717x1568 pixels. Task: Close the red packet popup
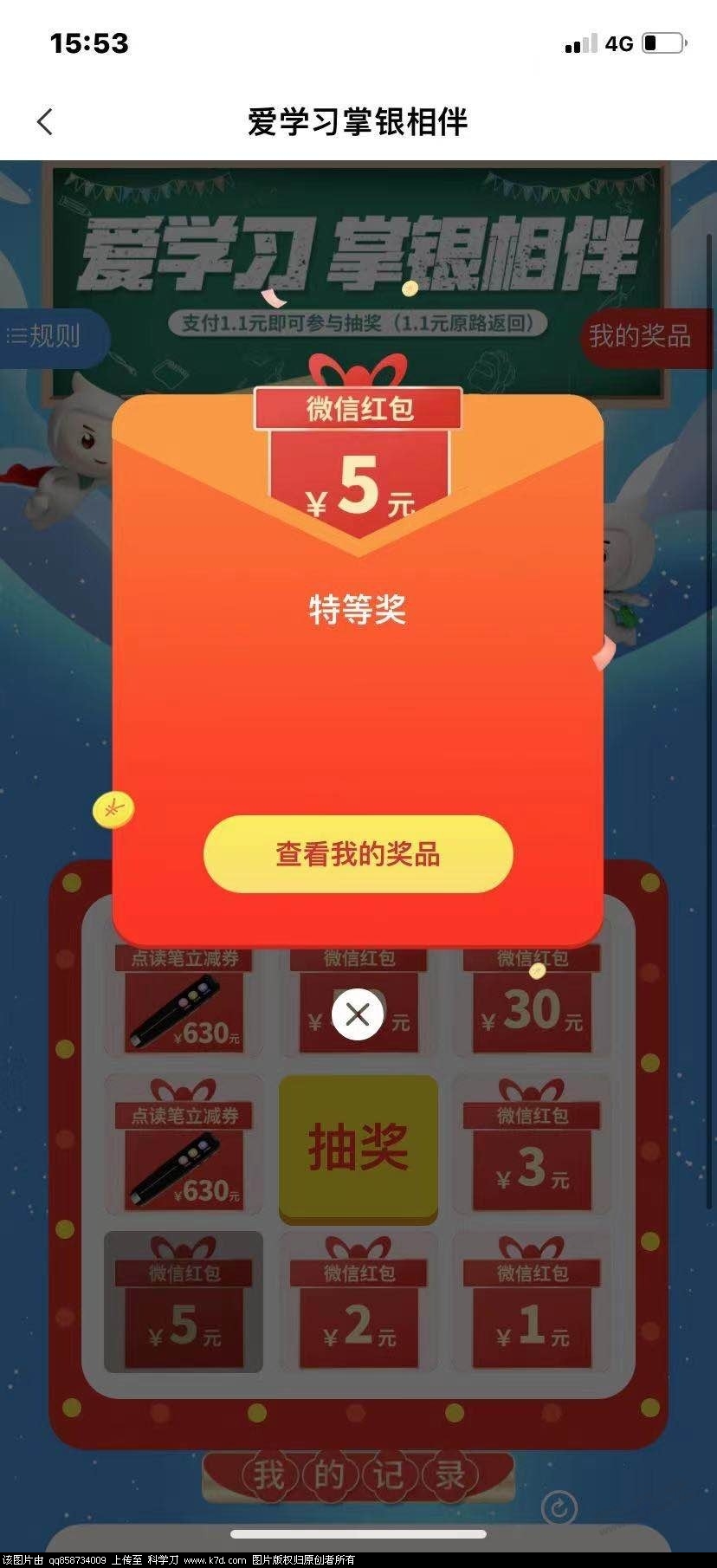[x=358, y=1014]
